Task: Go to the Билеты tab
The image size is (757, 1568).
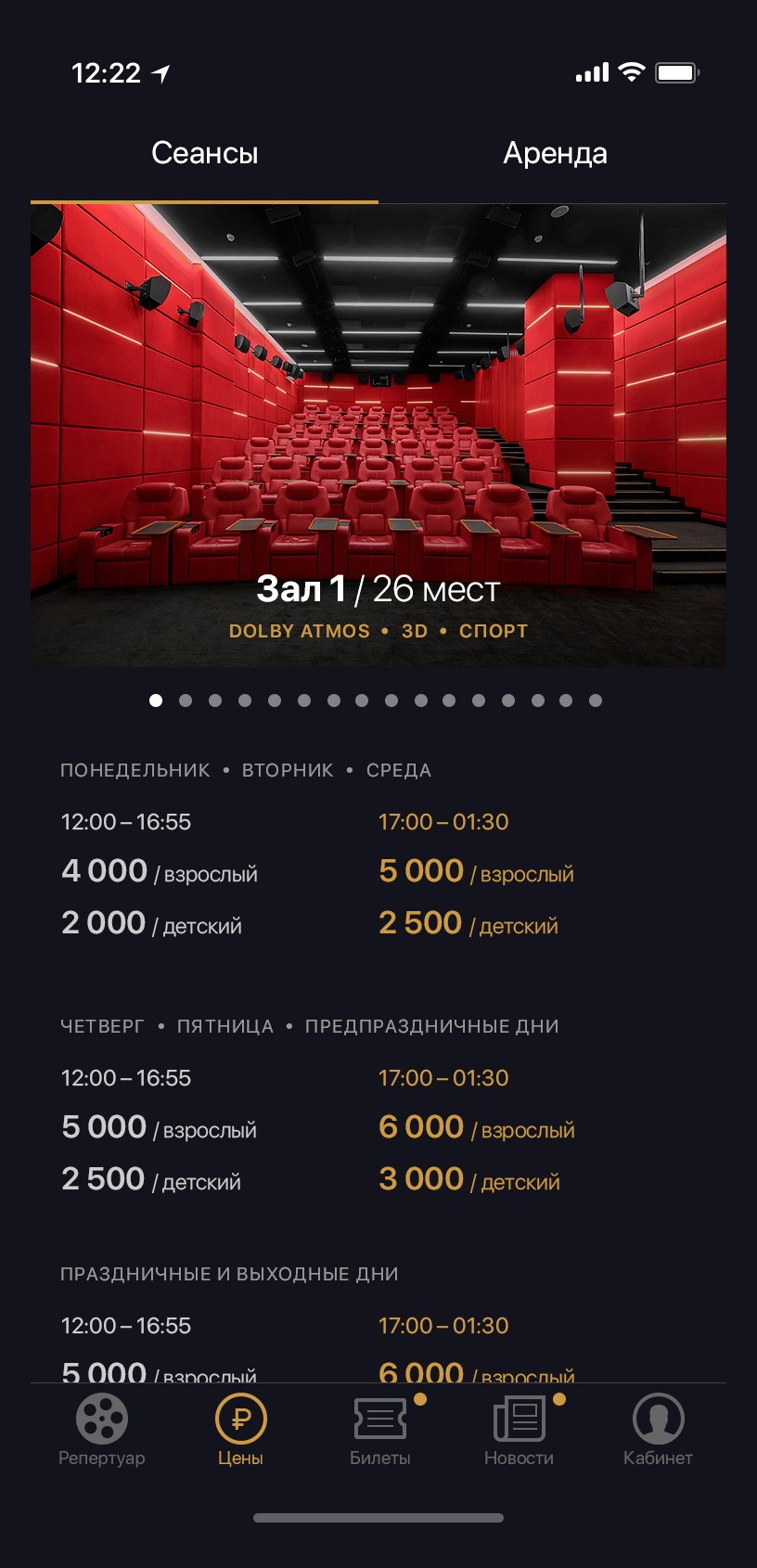Action: (380, 1430)
